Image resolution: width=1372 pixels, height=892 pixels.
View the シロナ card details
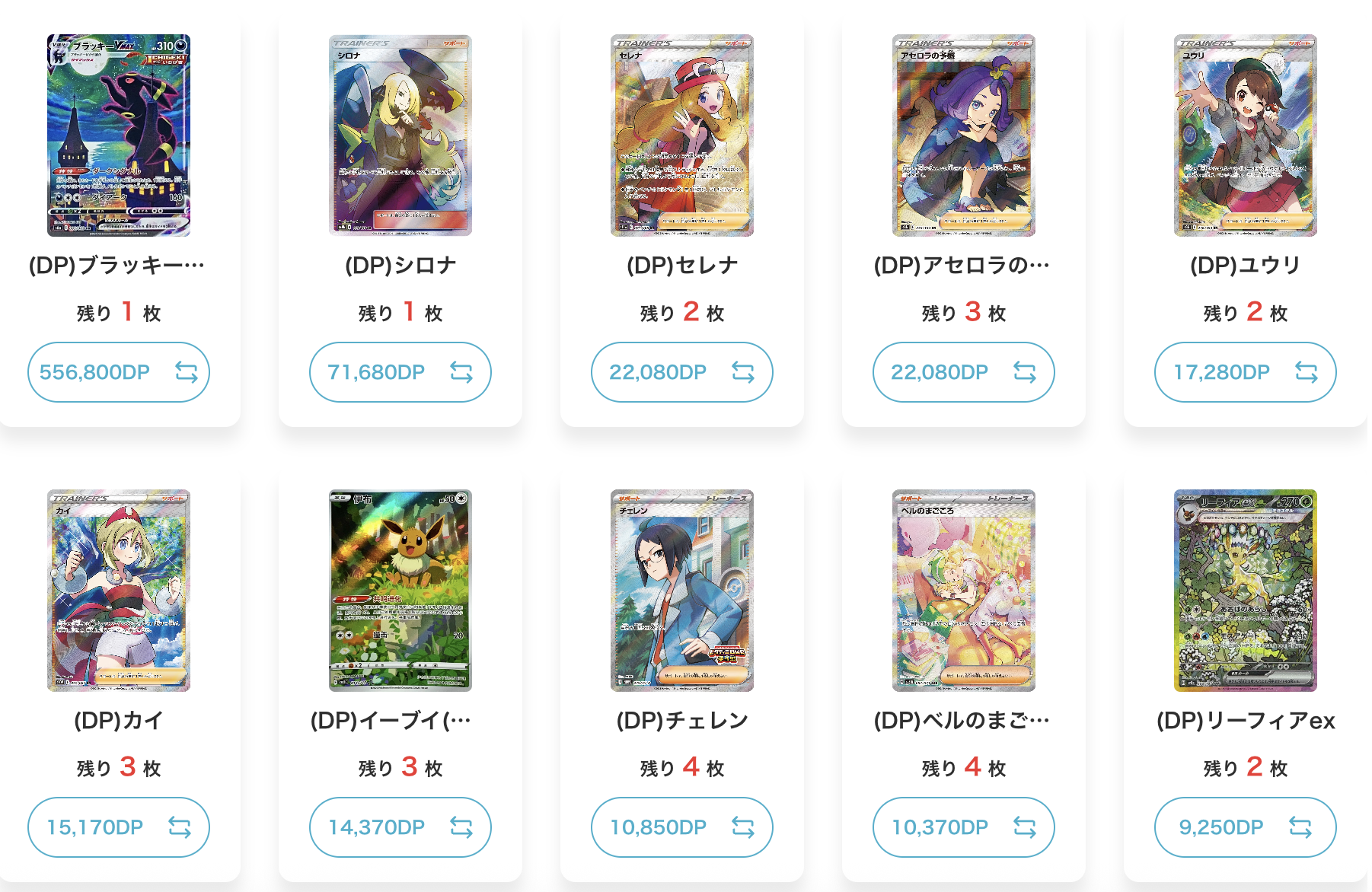[x=400, y=135]
